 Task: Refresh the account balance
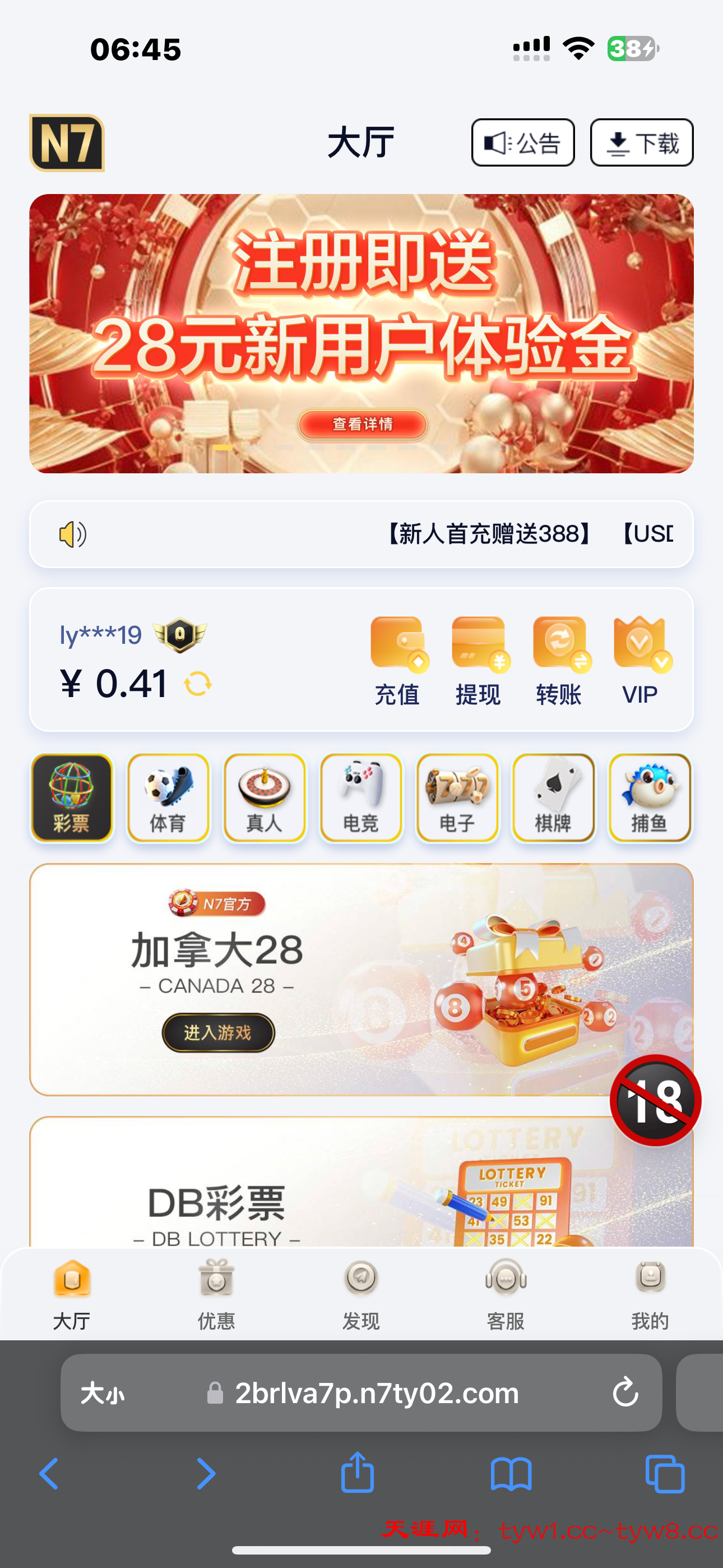pyautogui.click(x=198, y=684)
